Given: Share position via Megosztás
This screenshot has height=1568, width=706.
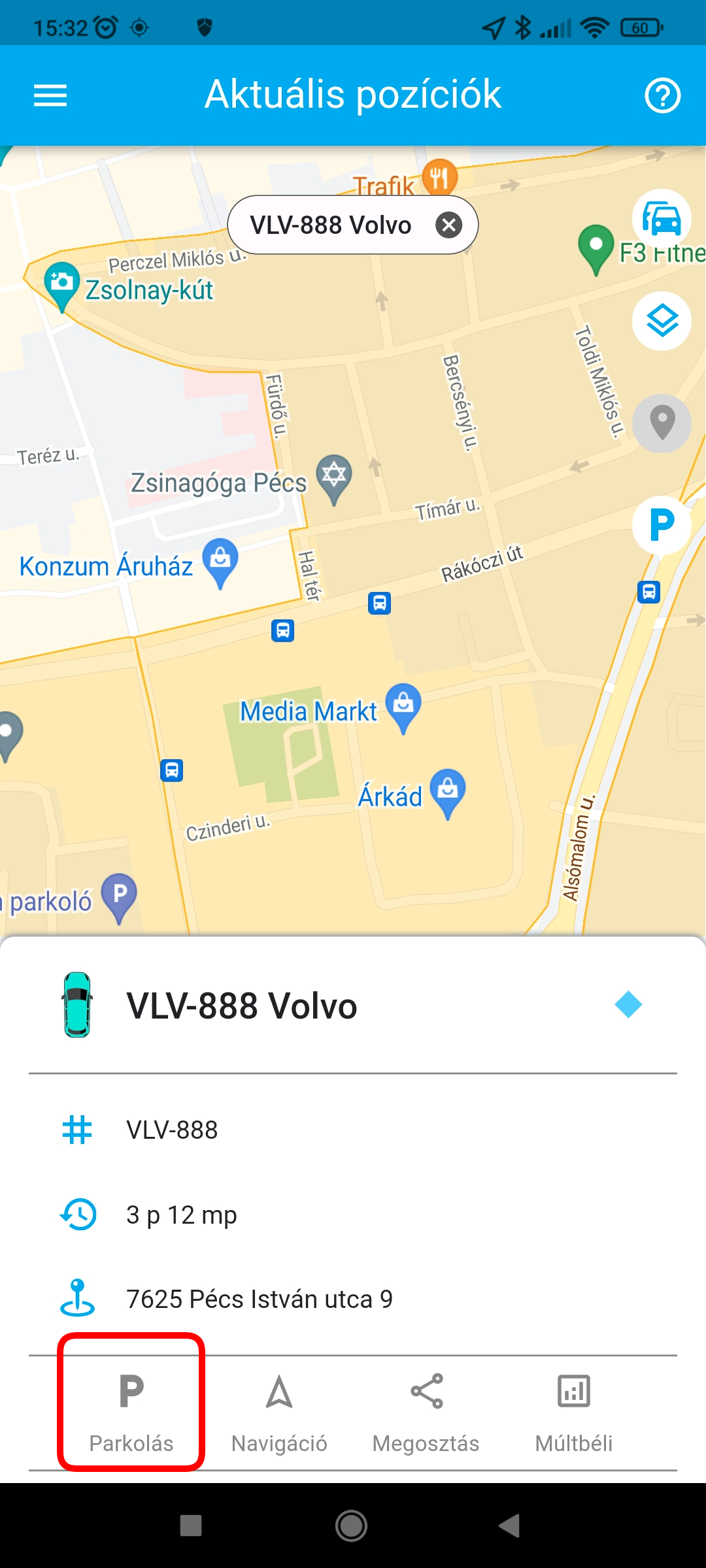Looking at the screenshot, I should (x=426, y=1410).
